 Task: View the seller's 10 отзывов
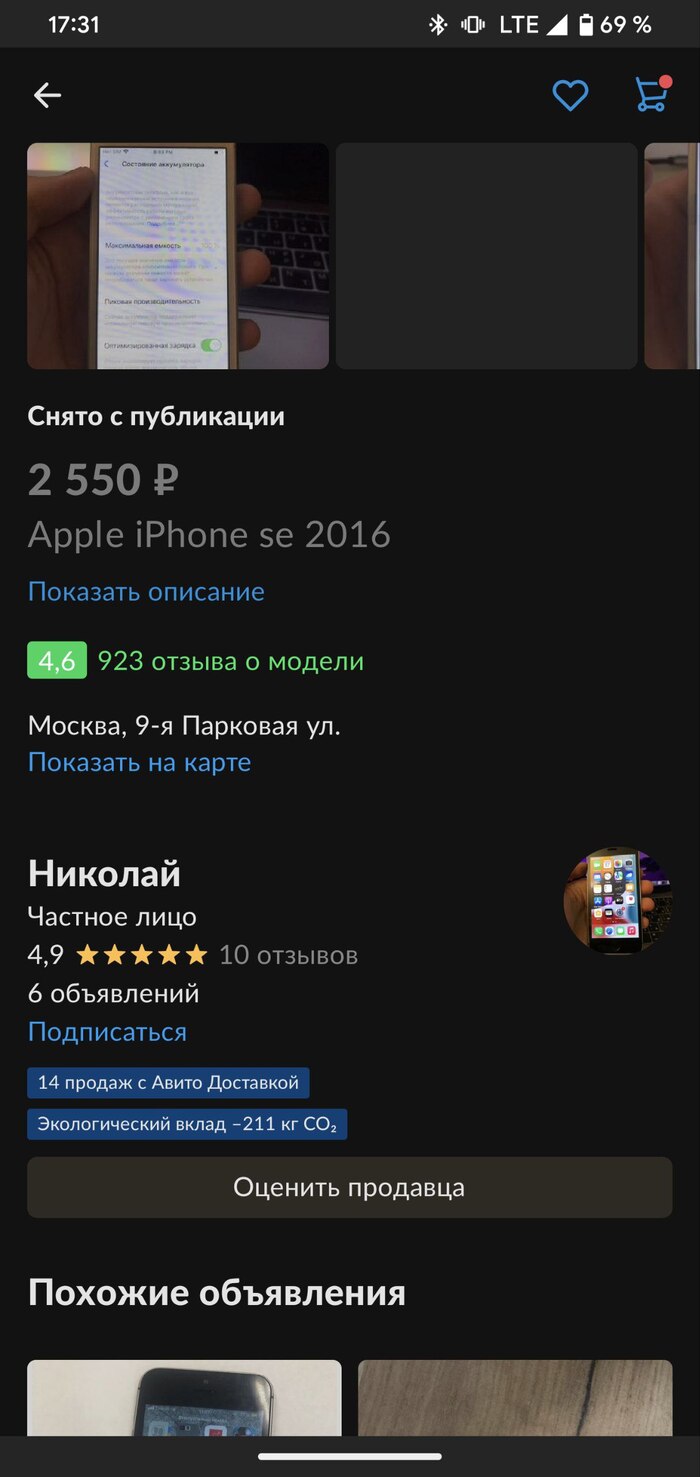(x=288, y=955)
